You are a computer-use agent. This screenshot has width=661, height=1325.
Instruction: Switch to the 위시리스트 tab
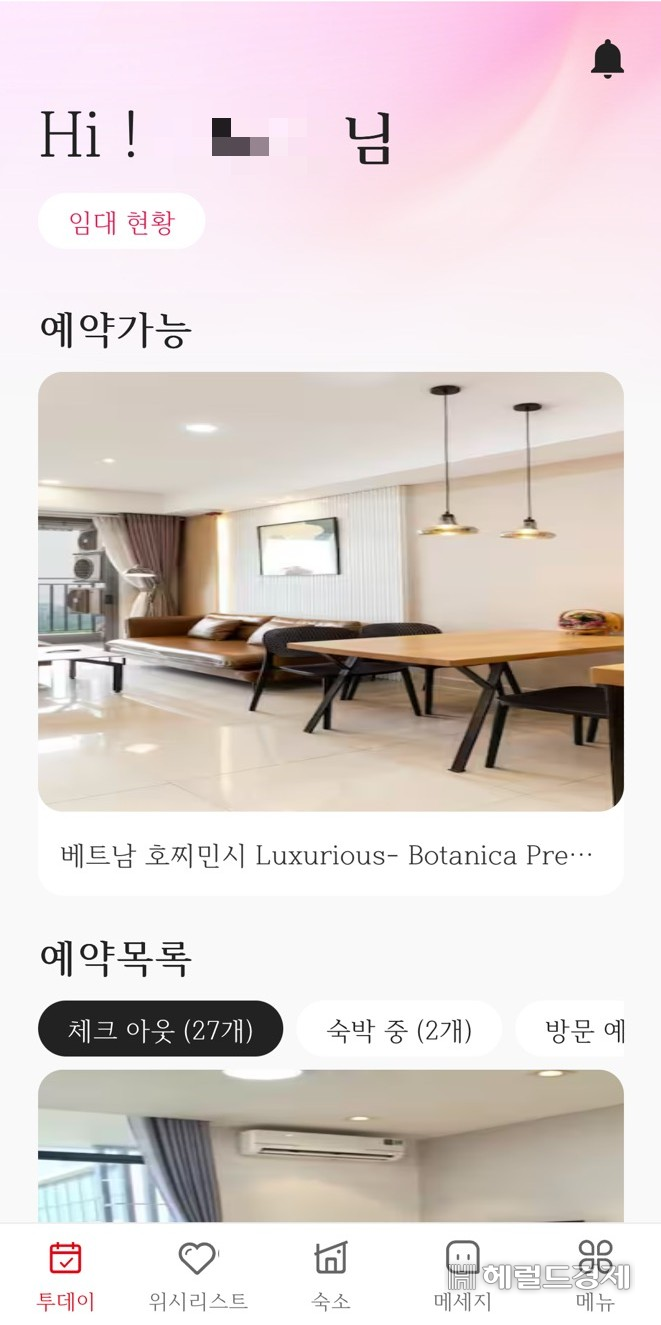point(198,1275)
